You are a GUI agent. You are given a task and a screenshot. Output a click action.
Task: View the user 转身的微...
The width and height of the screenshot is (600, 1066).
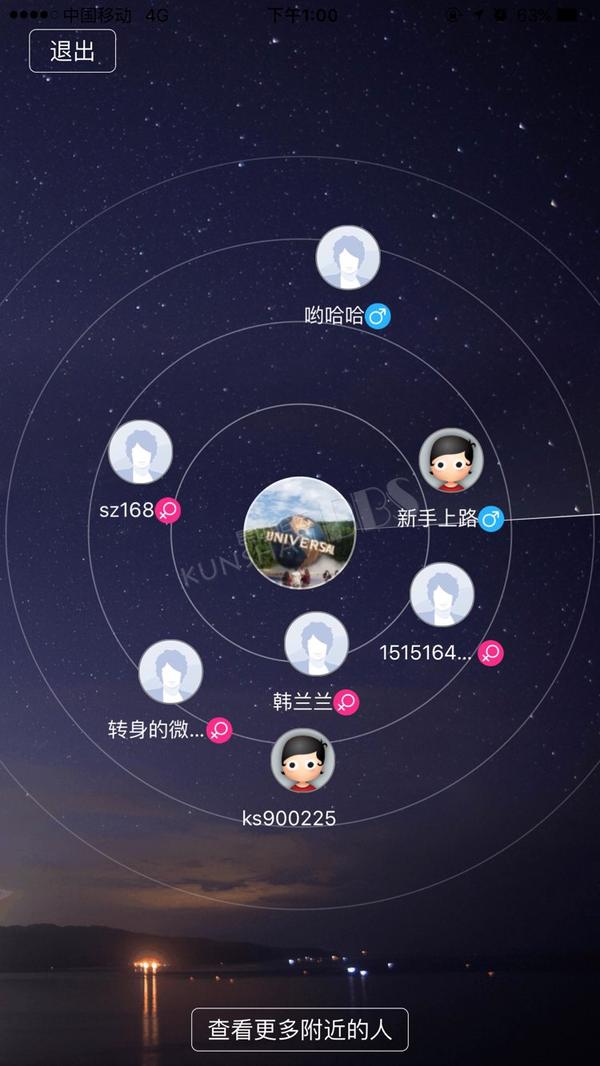coord(171,672)
